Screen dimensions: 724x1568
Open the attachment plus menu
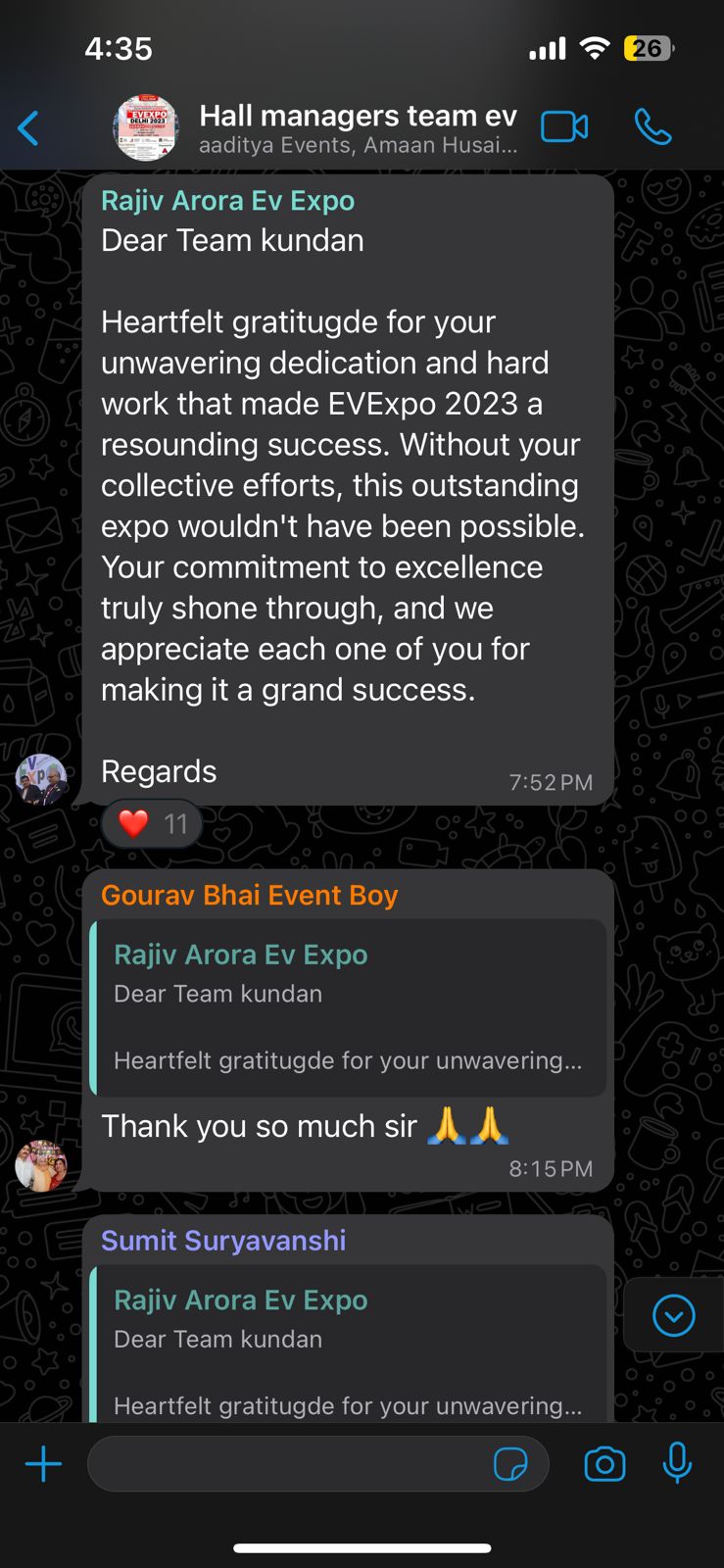point(43,1464)
